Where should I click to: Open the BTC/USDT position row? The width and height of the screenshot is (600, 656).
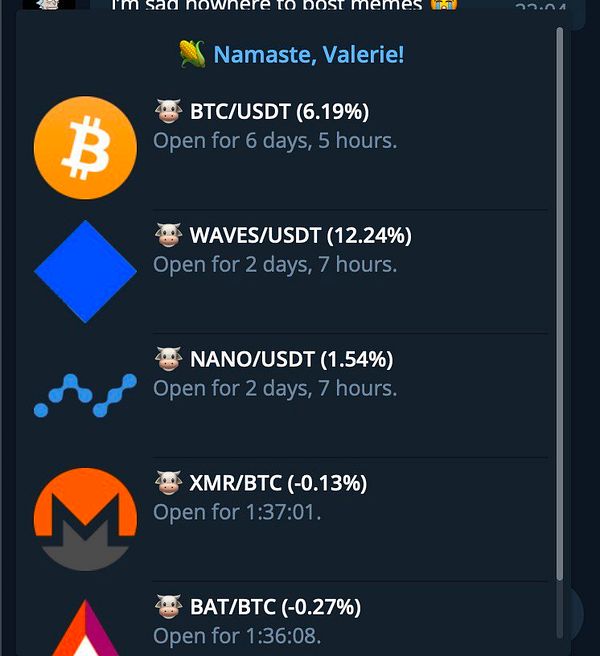(x=290, y=127)
